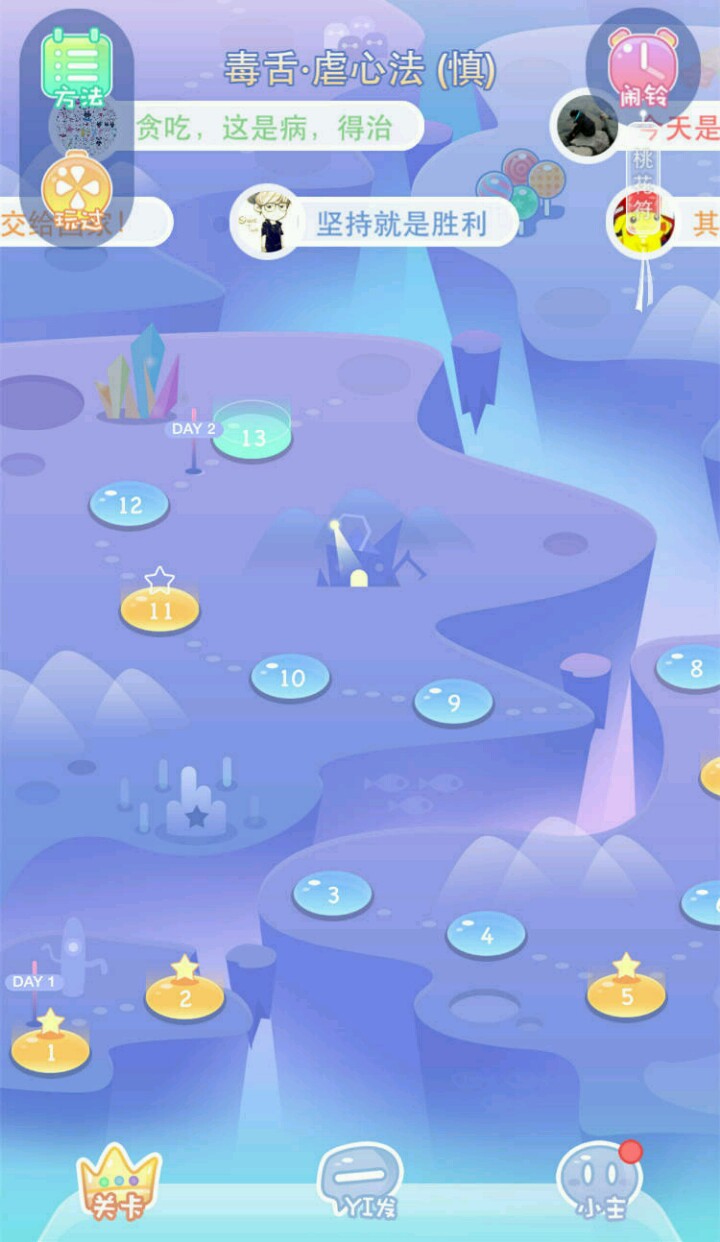Open the comment 贪吃，这是病，得治

[262, 128]
